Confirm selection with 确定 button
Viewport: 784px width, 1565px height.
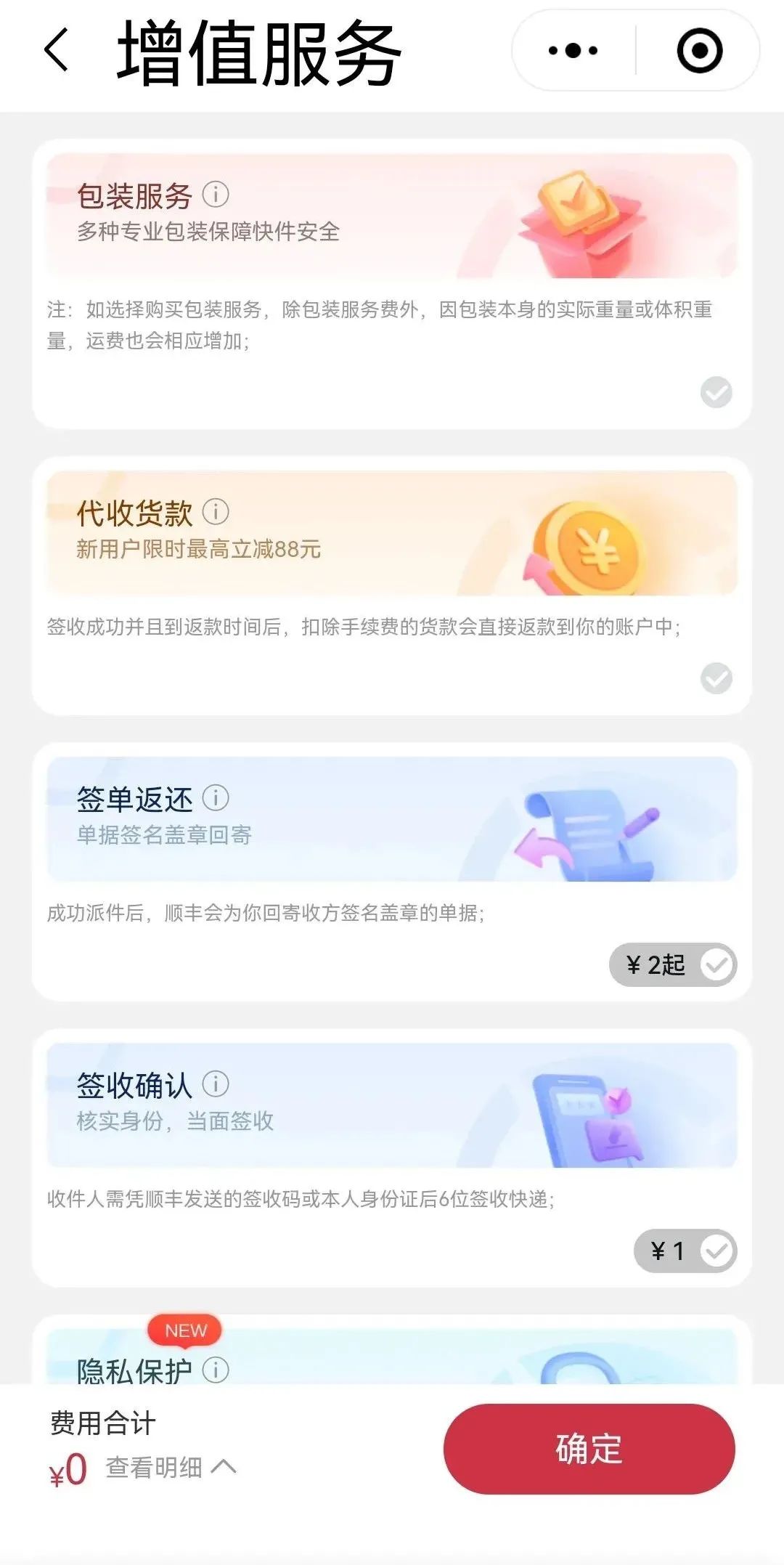click(589, 1450)
